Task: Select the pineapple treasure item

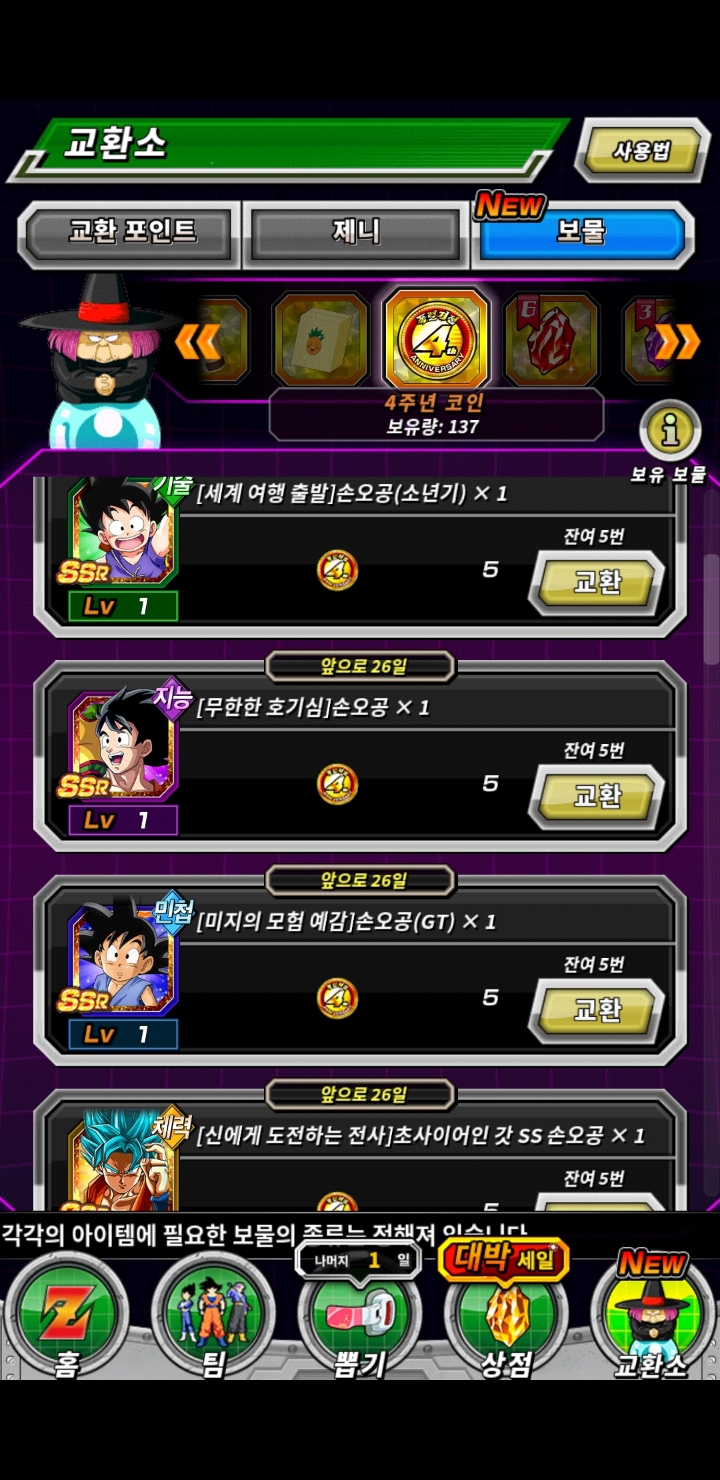Action: [x=320, y=341]
